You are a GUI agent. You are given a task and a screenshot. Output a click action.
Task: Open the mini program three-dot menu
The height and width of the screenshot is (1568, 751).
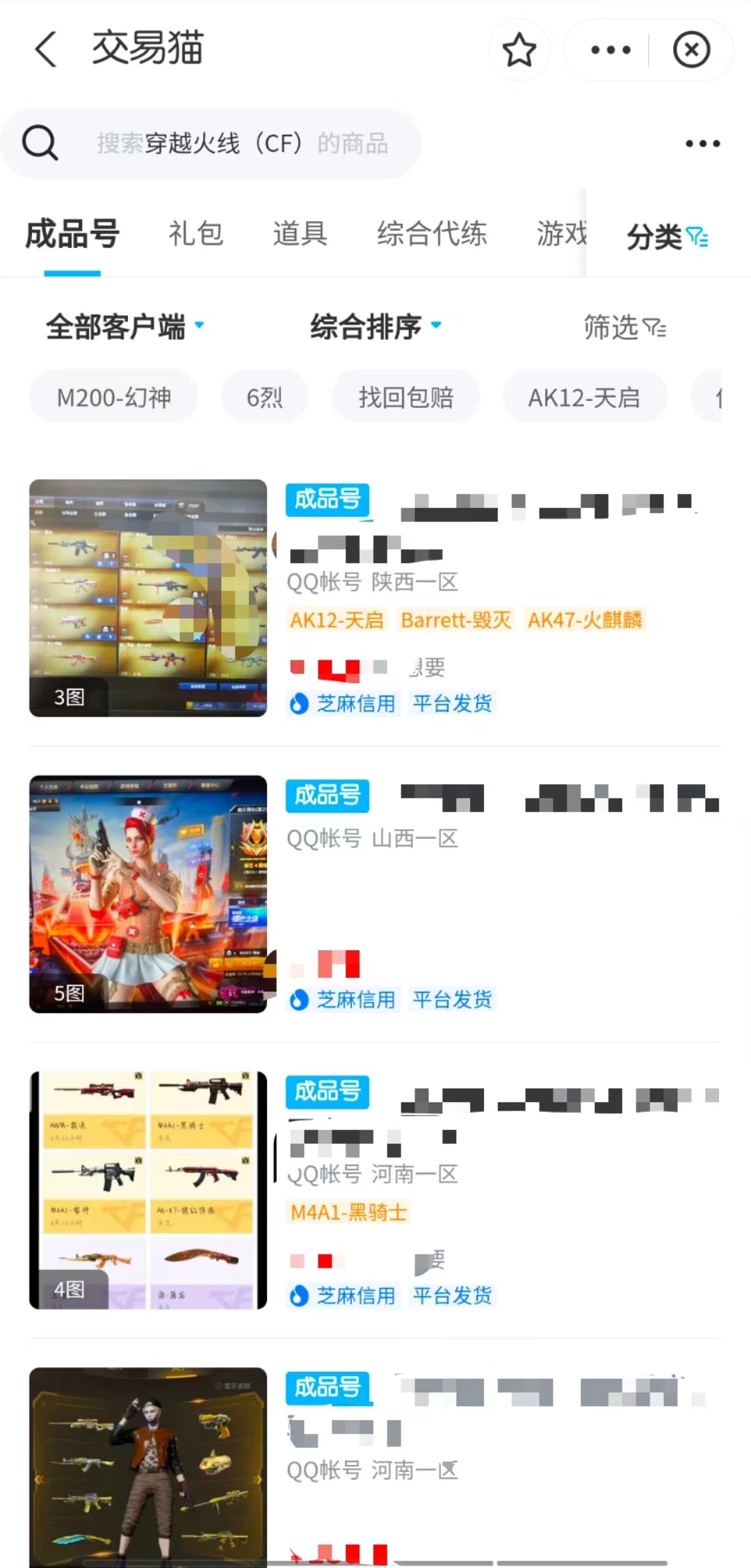click(x=611, y=50)
